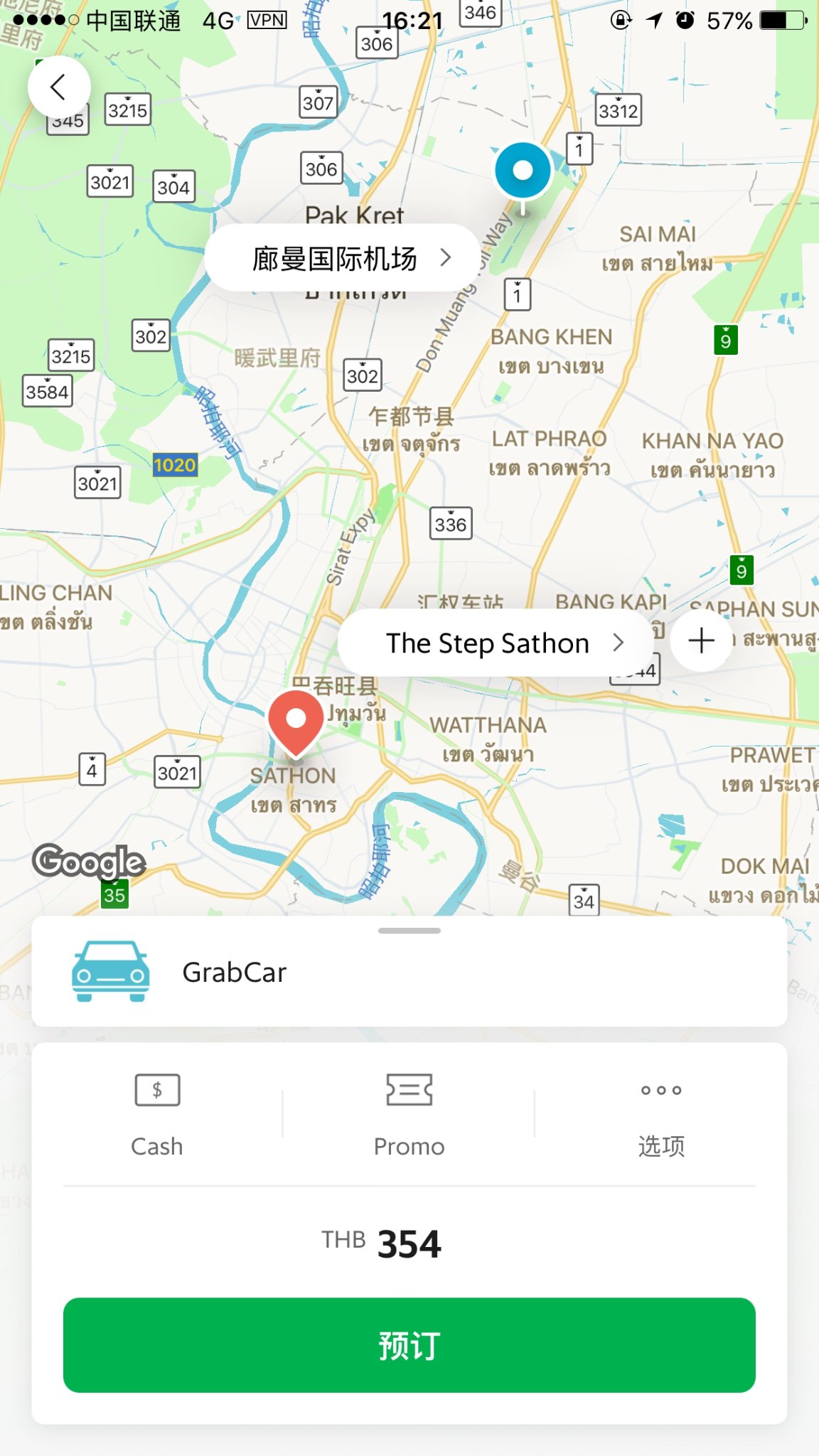The height and width of the screenshot is (1456, 819).
Task: Tap the blue pickup pin on map
Action: tap(523, 171)
